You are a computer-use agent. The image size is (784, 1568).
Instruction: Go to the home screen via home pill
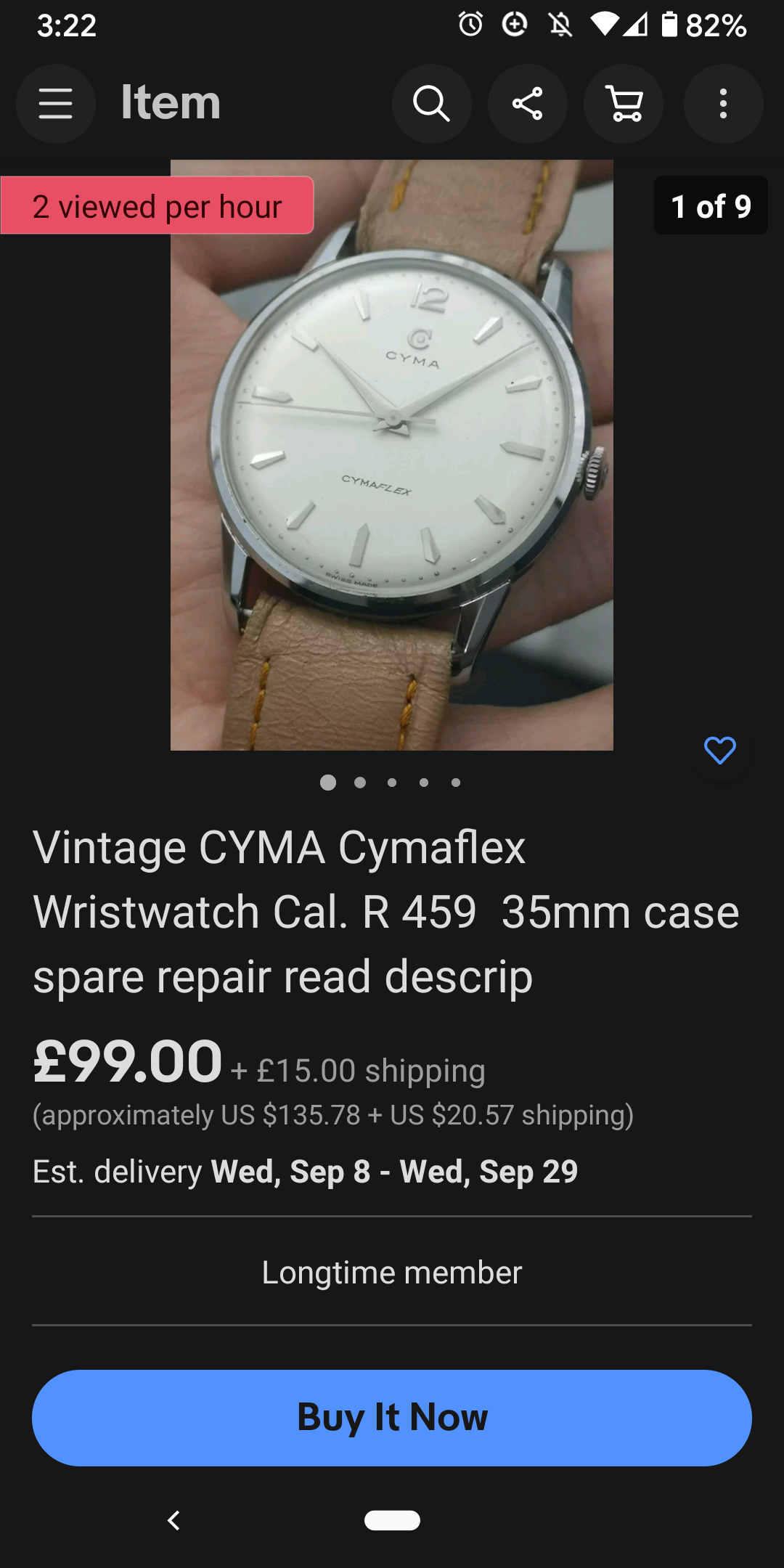(392, 1520)
